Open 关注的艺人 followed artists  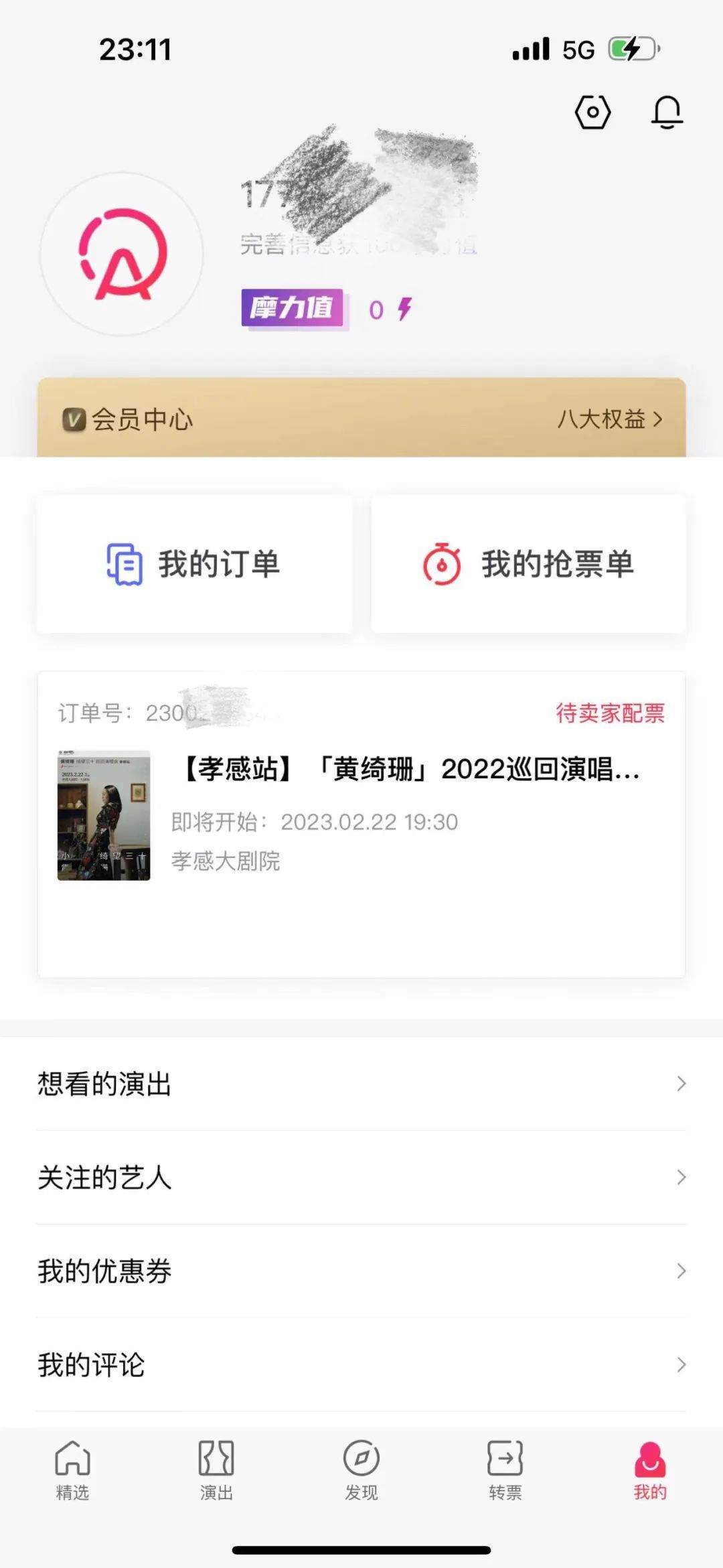361,1178
